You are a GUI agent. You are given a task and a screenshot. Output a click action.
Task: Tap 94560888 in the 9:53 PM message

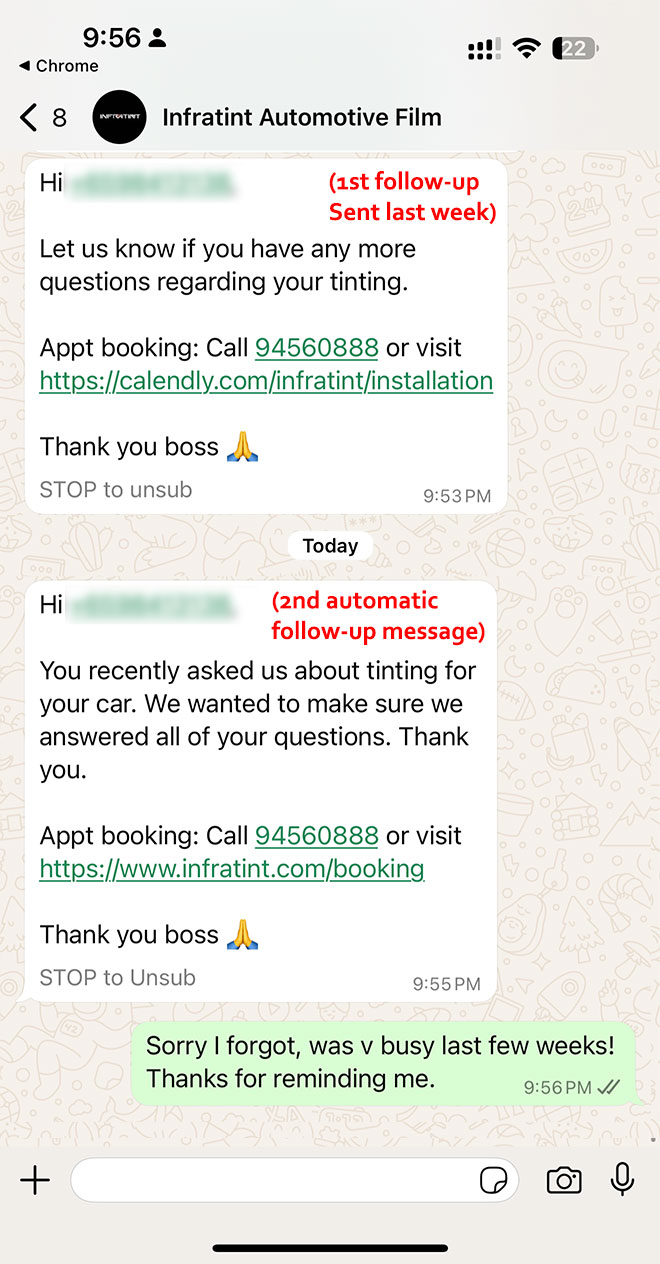click(316, 348)
